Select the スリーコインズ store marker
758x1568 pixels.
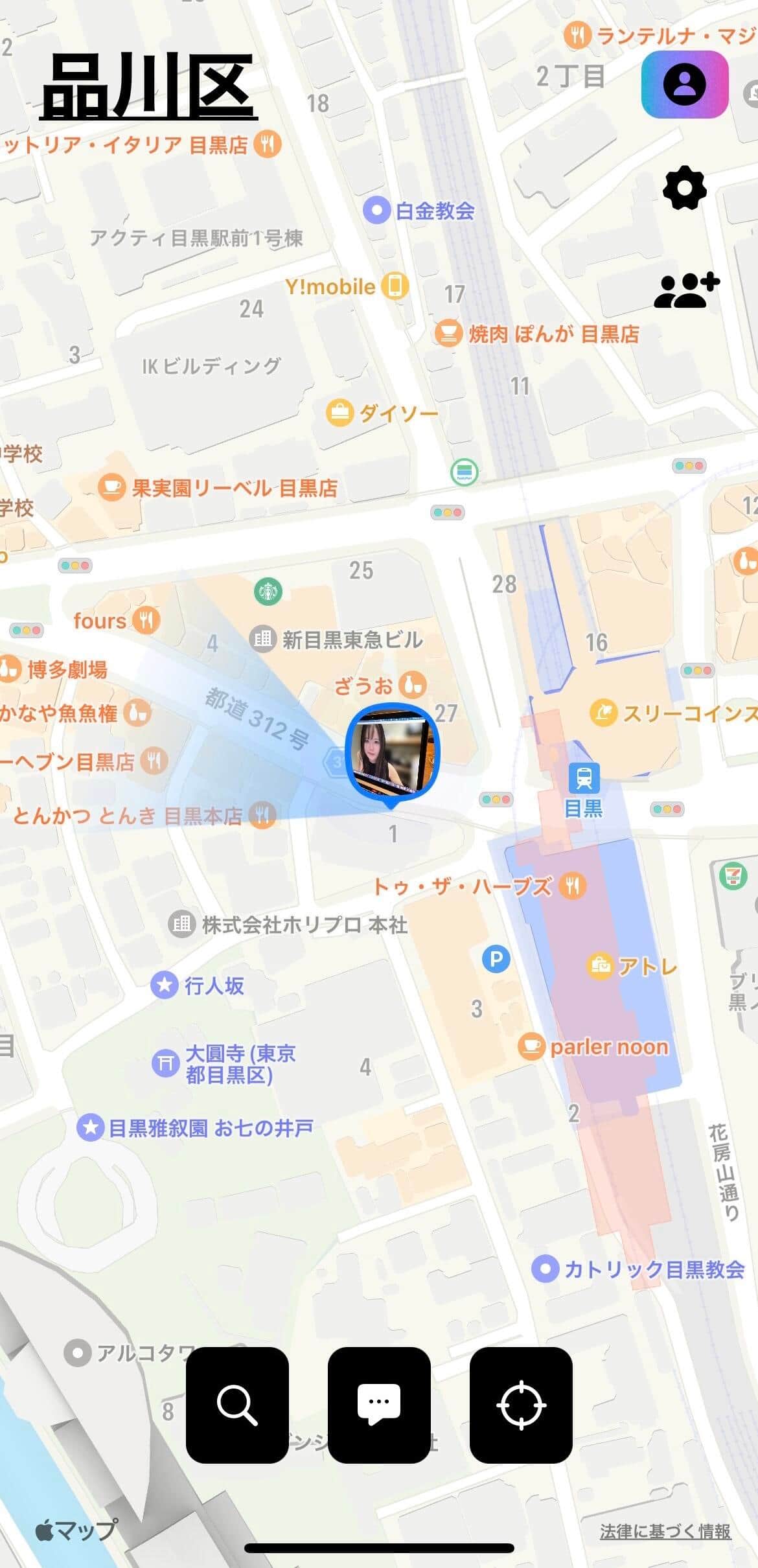coord(603,713)
